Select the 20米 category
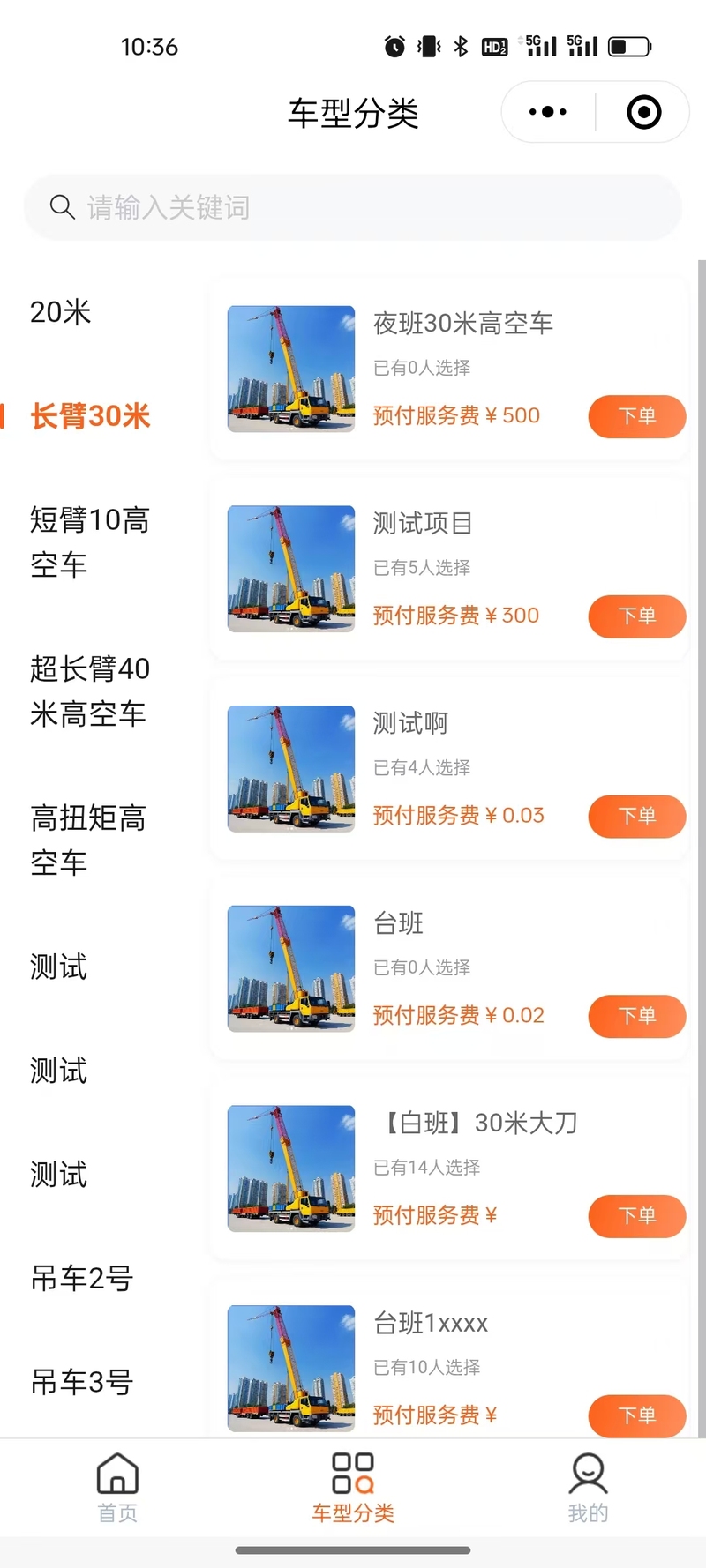The height and width of the screenshot is (1568, 706). pyautogui.click(x=61, y=312)
